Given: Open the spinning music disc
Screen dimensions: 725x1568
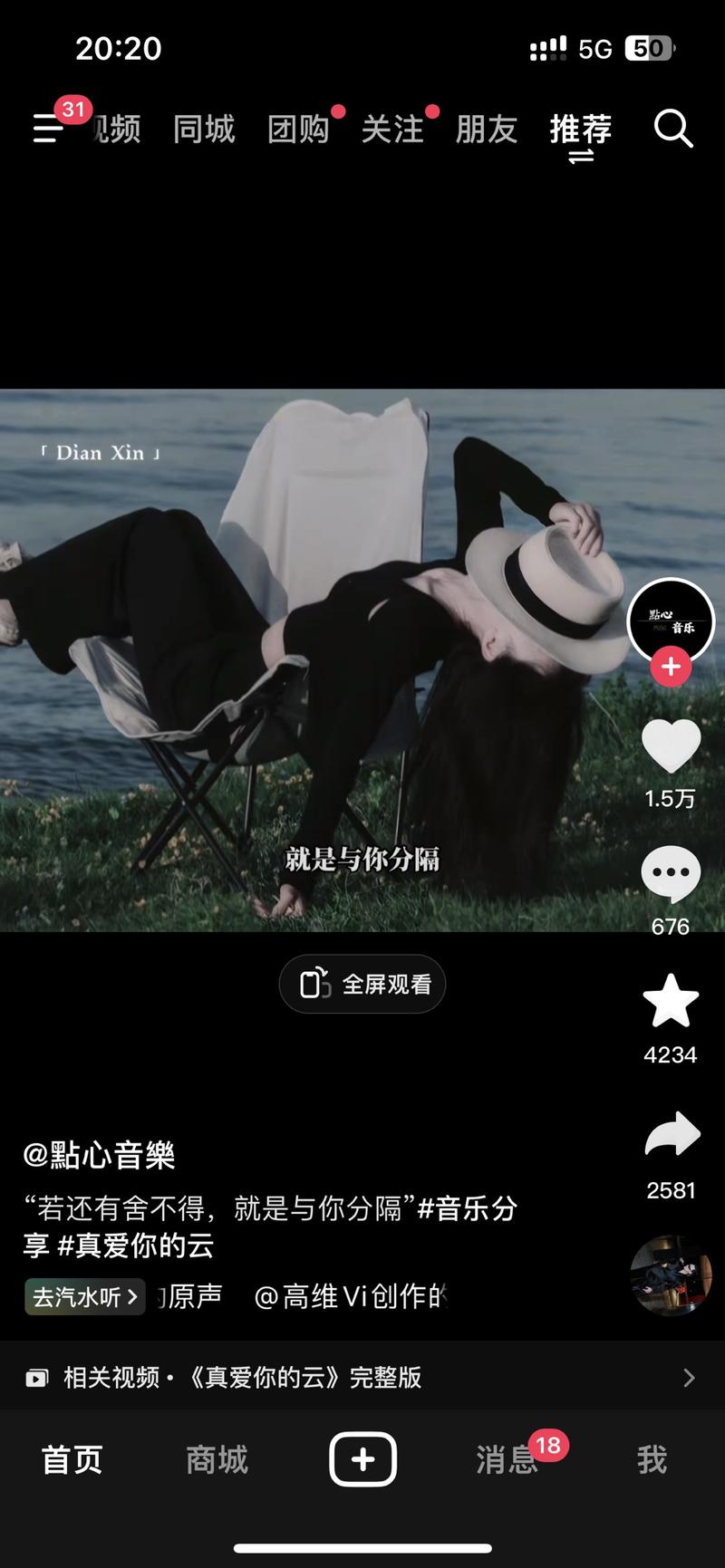Looking at the screenshot, I should coord(672,1275).
